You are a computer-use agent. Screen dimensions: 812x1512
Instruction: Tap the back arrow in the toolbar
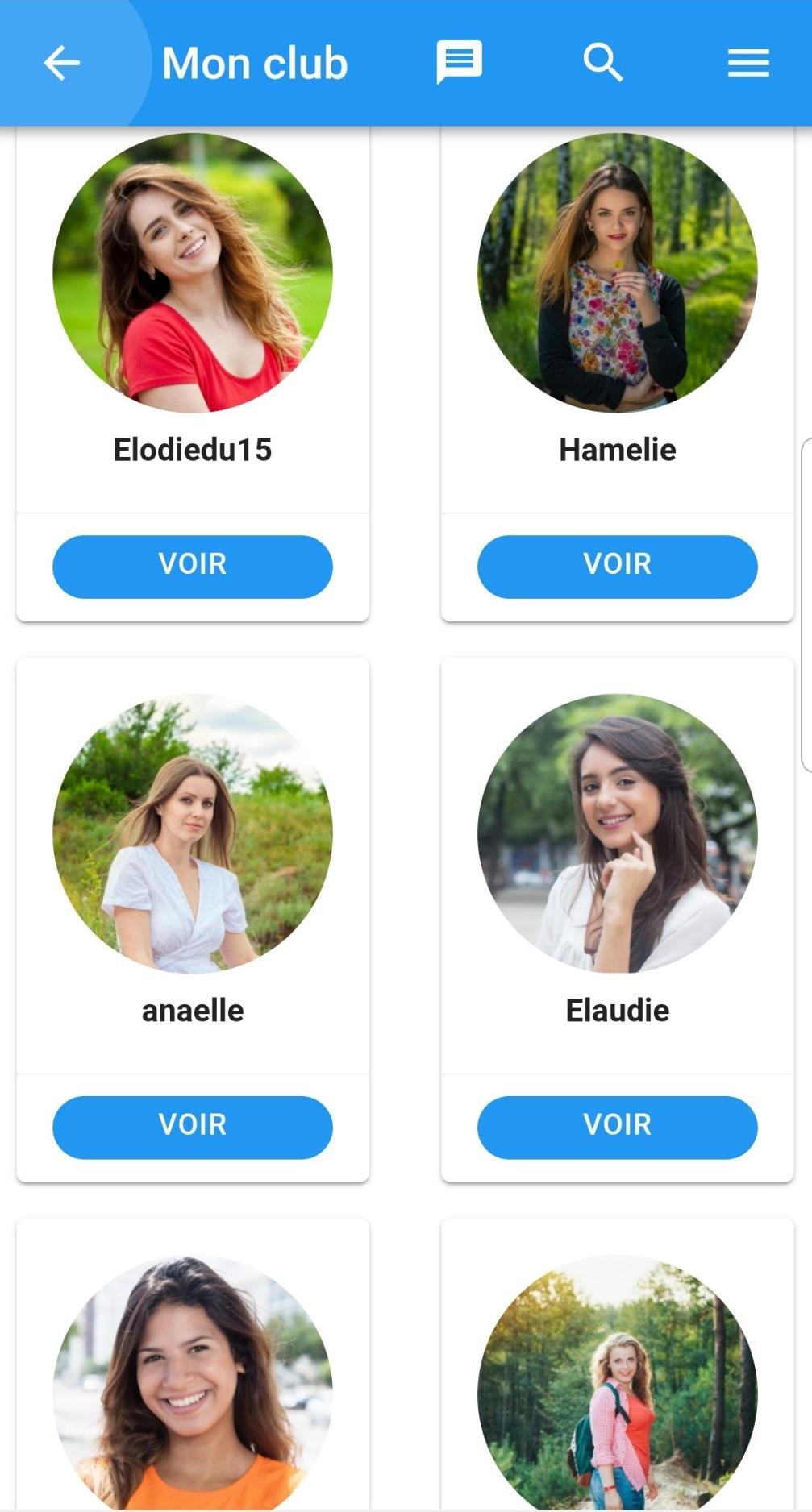61,63
